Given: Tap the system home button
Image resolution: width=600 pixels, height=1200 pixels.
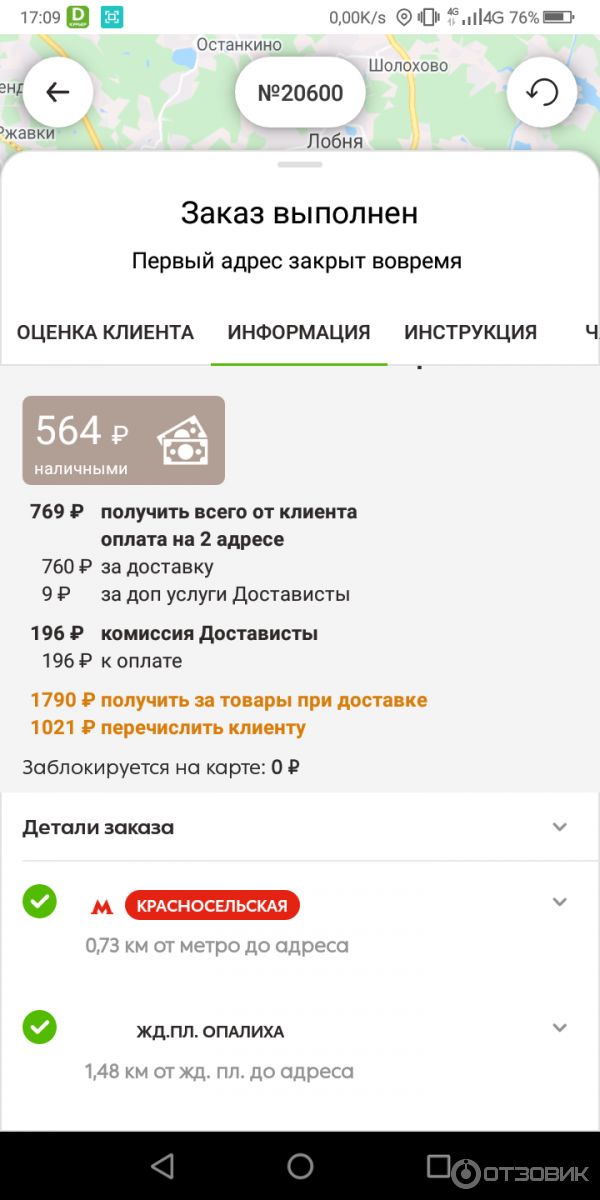Looking at the screenshot, I should coord(300,1166).
